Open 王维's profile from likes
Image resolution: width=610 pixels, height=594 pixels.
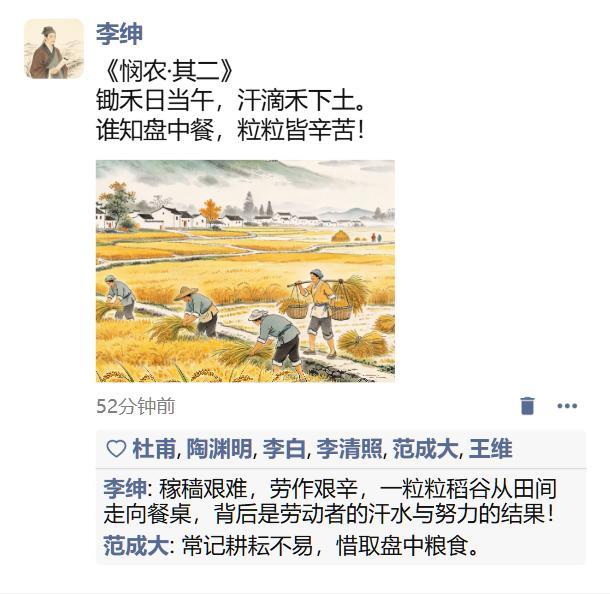[491, 449]
